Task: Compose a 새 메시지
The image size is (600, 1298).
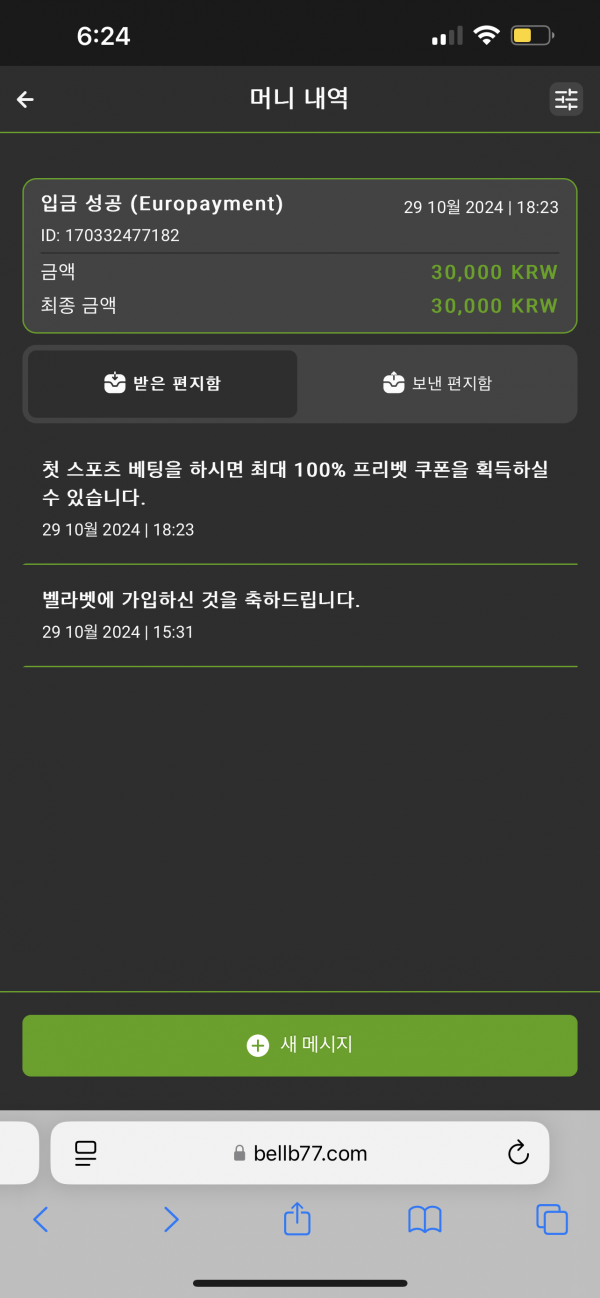Action: 300,1045
